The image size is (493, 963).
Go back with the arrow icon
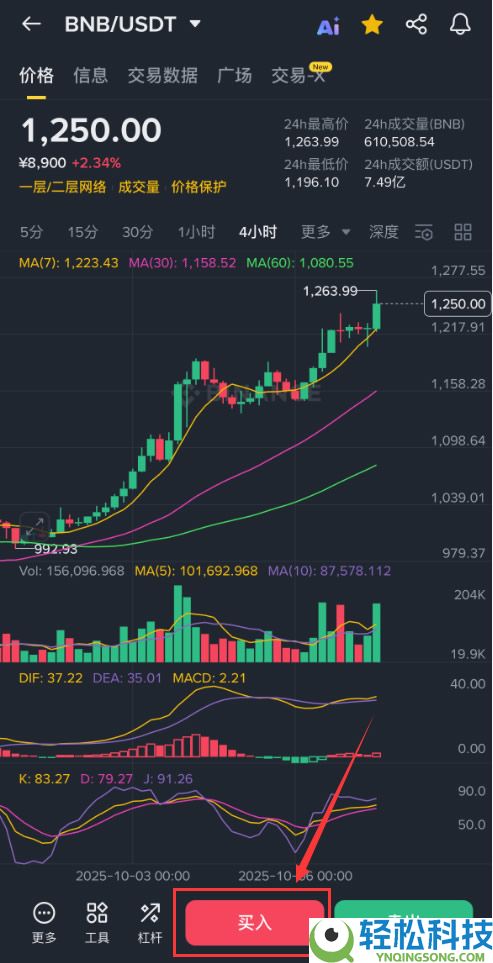pos(31,24)
